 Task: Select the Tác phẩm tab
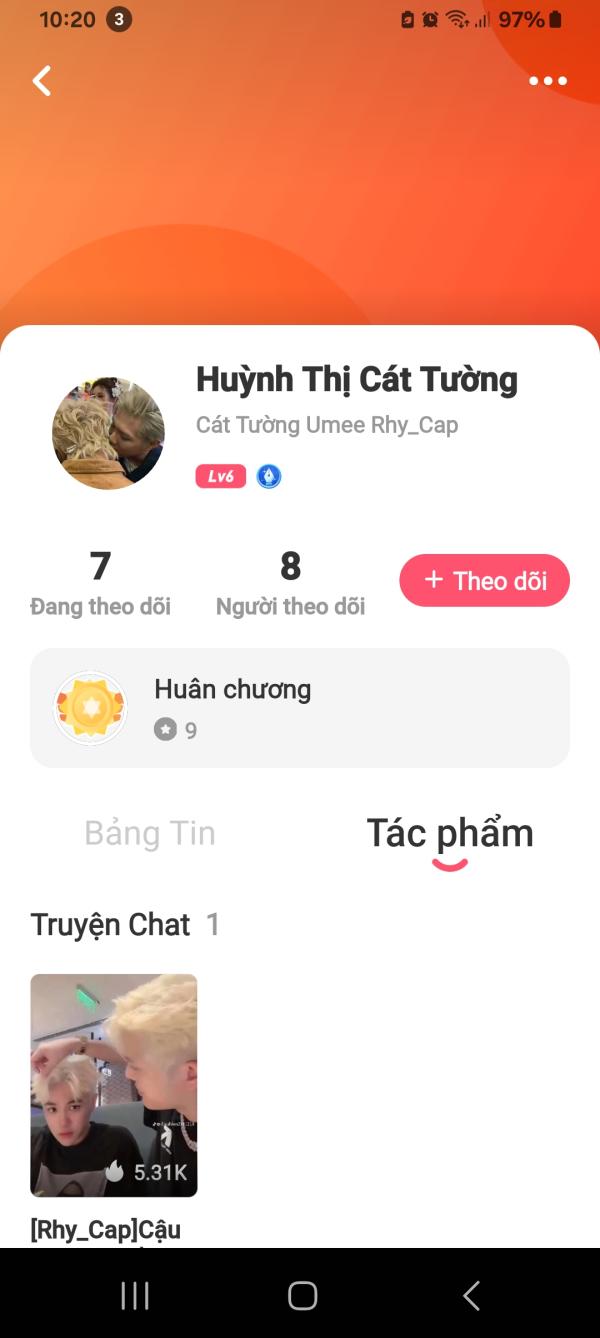coord(449,833)
